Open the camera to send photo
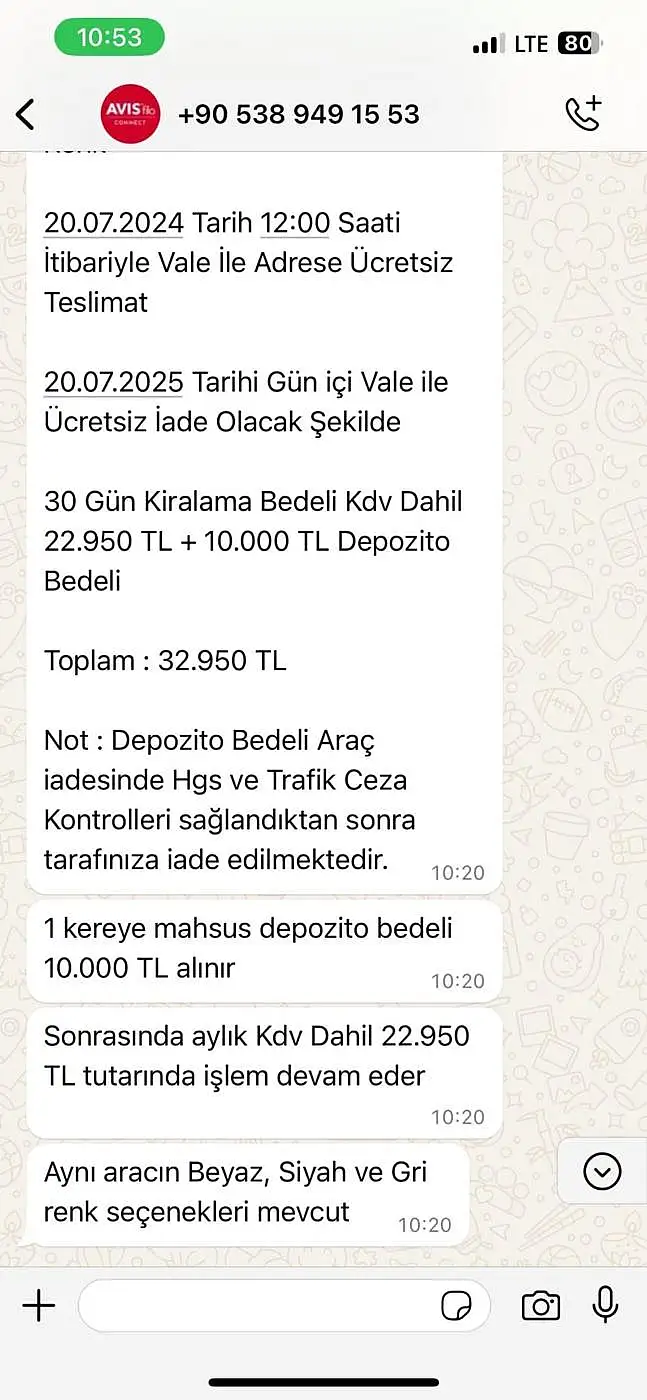The image size is (647, 1400). (541, 1305)
